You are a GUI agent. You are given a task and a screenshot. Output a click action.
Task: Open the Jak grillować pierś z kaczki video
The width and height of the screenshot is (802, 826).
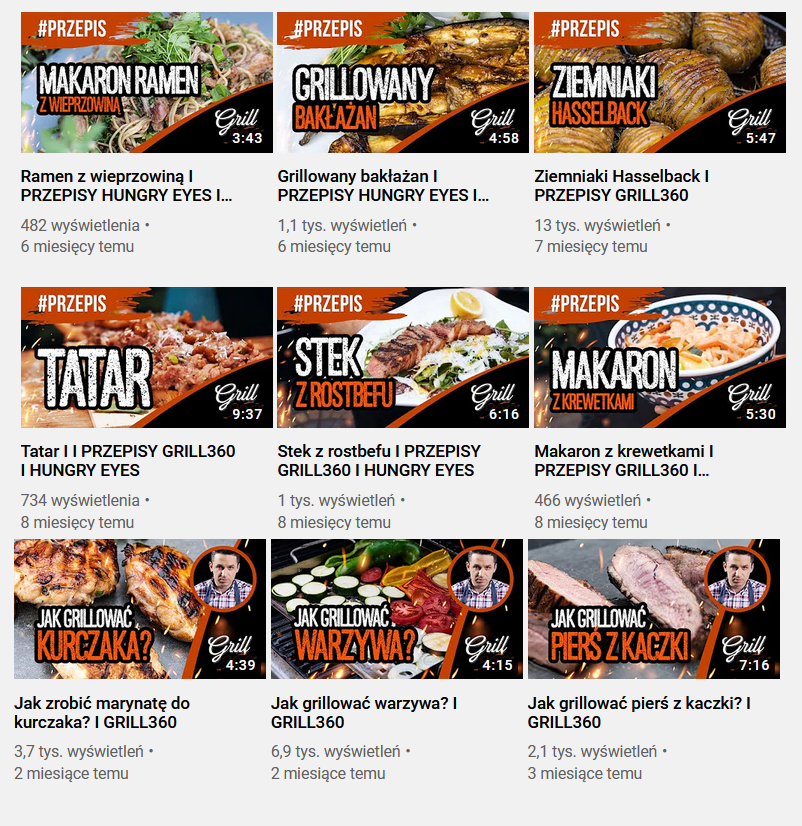[x=653, y=609]
